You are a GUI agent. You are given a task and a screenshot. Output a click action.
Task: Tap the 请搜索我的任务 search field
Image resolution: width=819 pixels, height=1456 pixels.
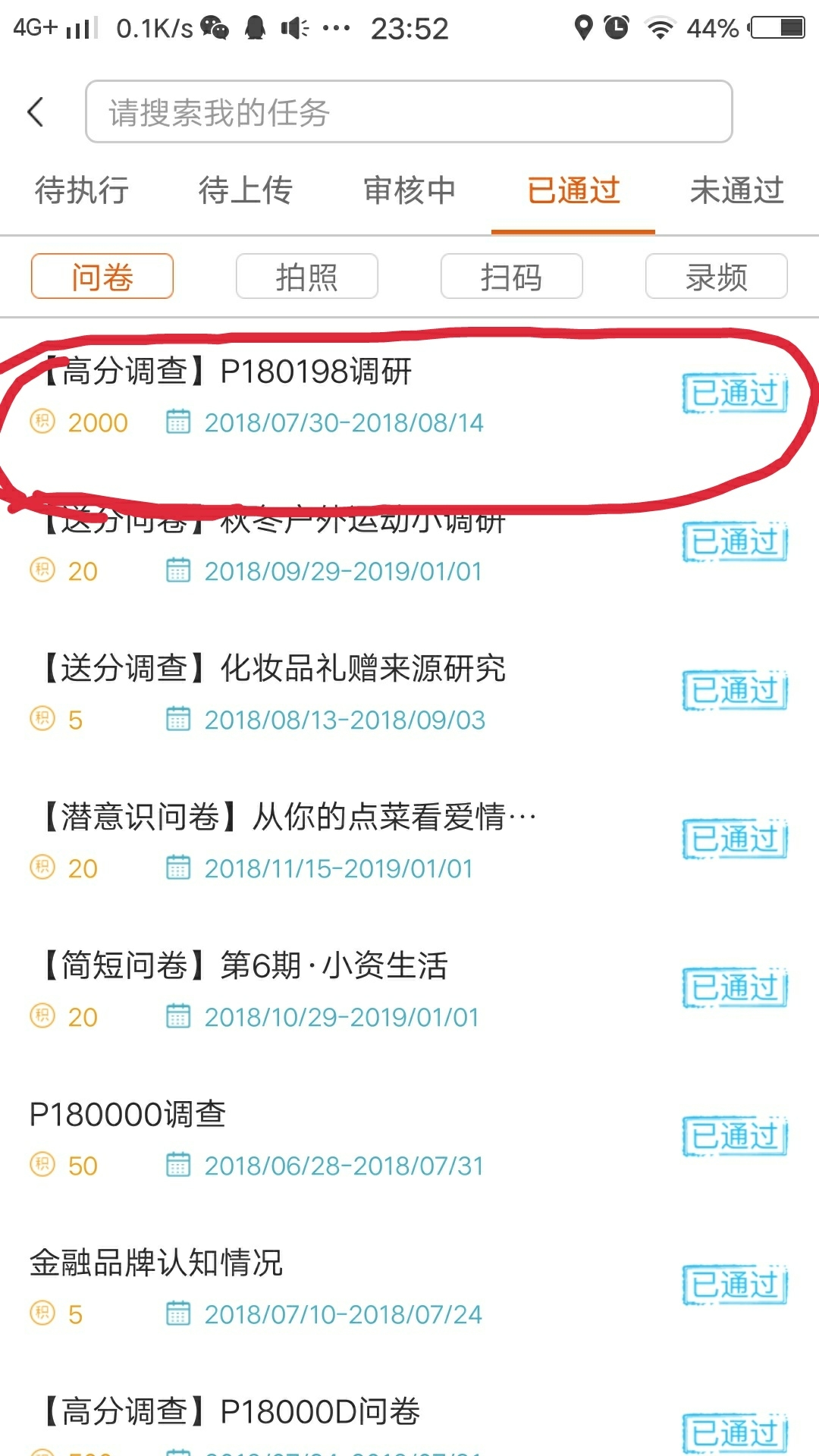pos(409,111)
